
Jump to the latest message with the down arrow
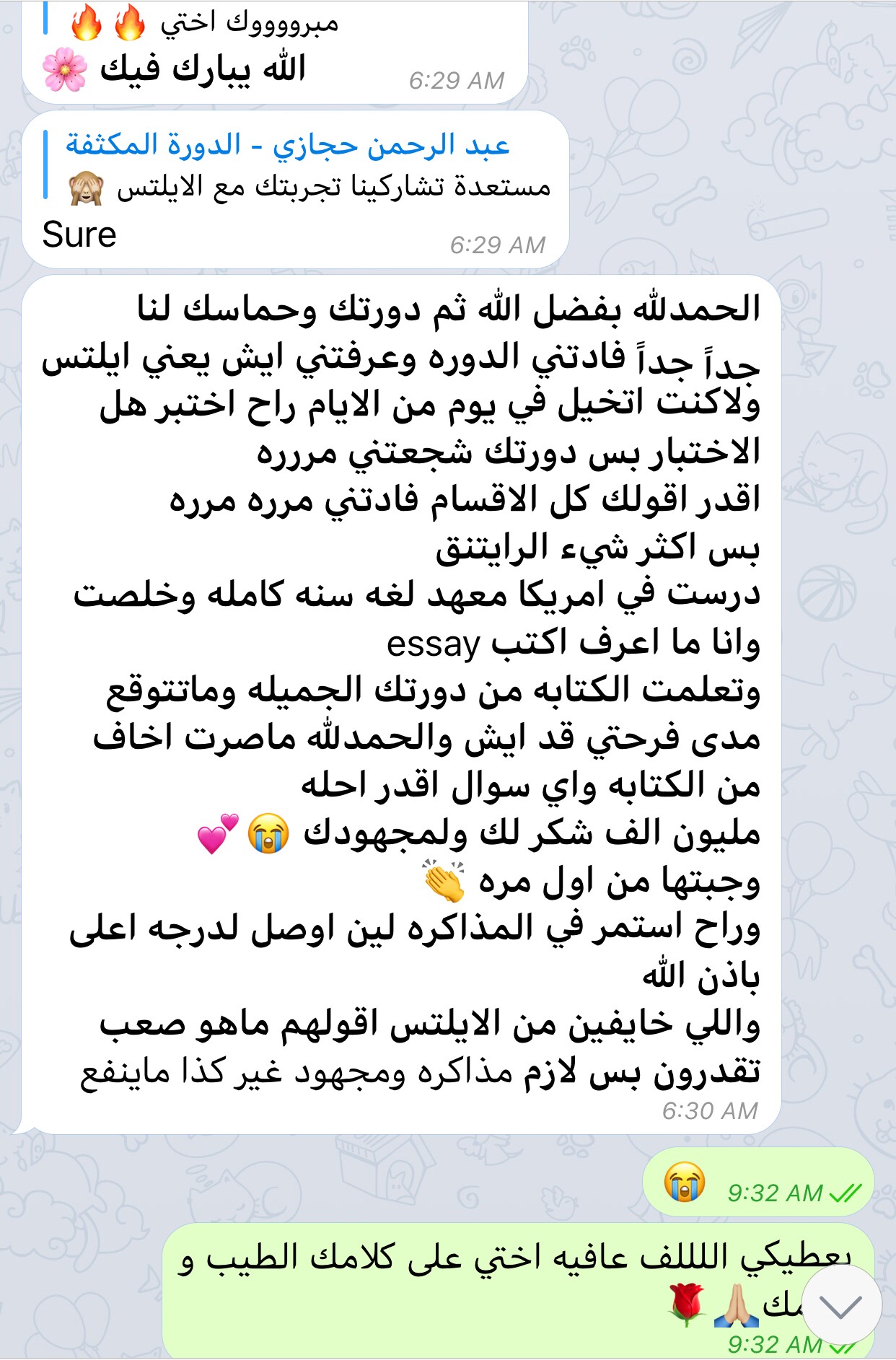point(841,1305)
